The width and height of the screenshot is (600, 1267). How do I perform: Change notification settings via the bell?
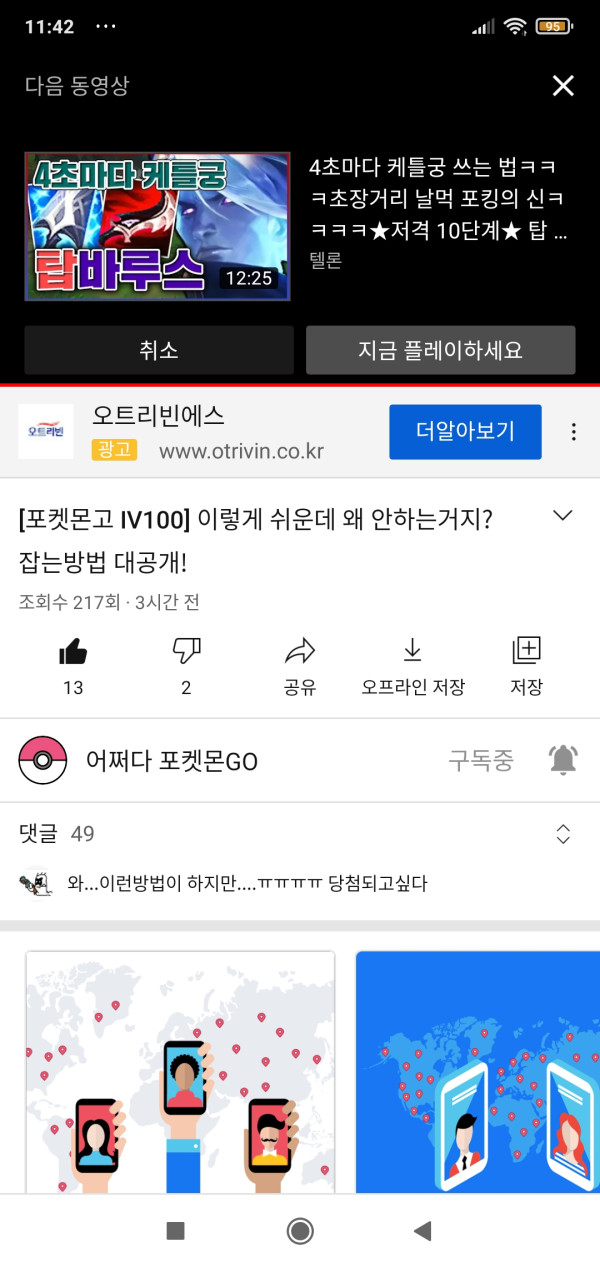(563, 761)
